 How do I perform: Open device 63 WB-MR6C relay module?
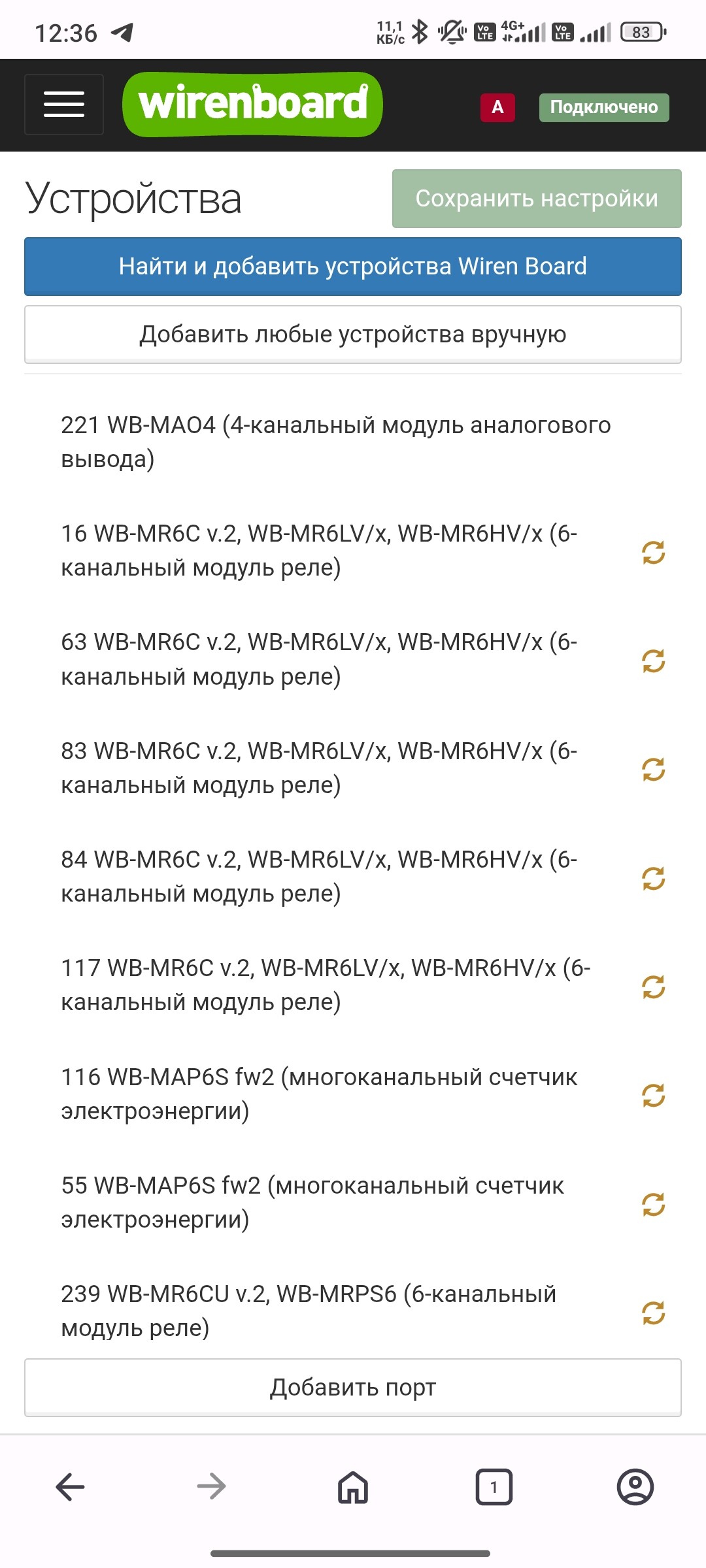click(319, 659)
